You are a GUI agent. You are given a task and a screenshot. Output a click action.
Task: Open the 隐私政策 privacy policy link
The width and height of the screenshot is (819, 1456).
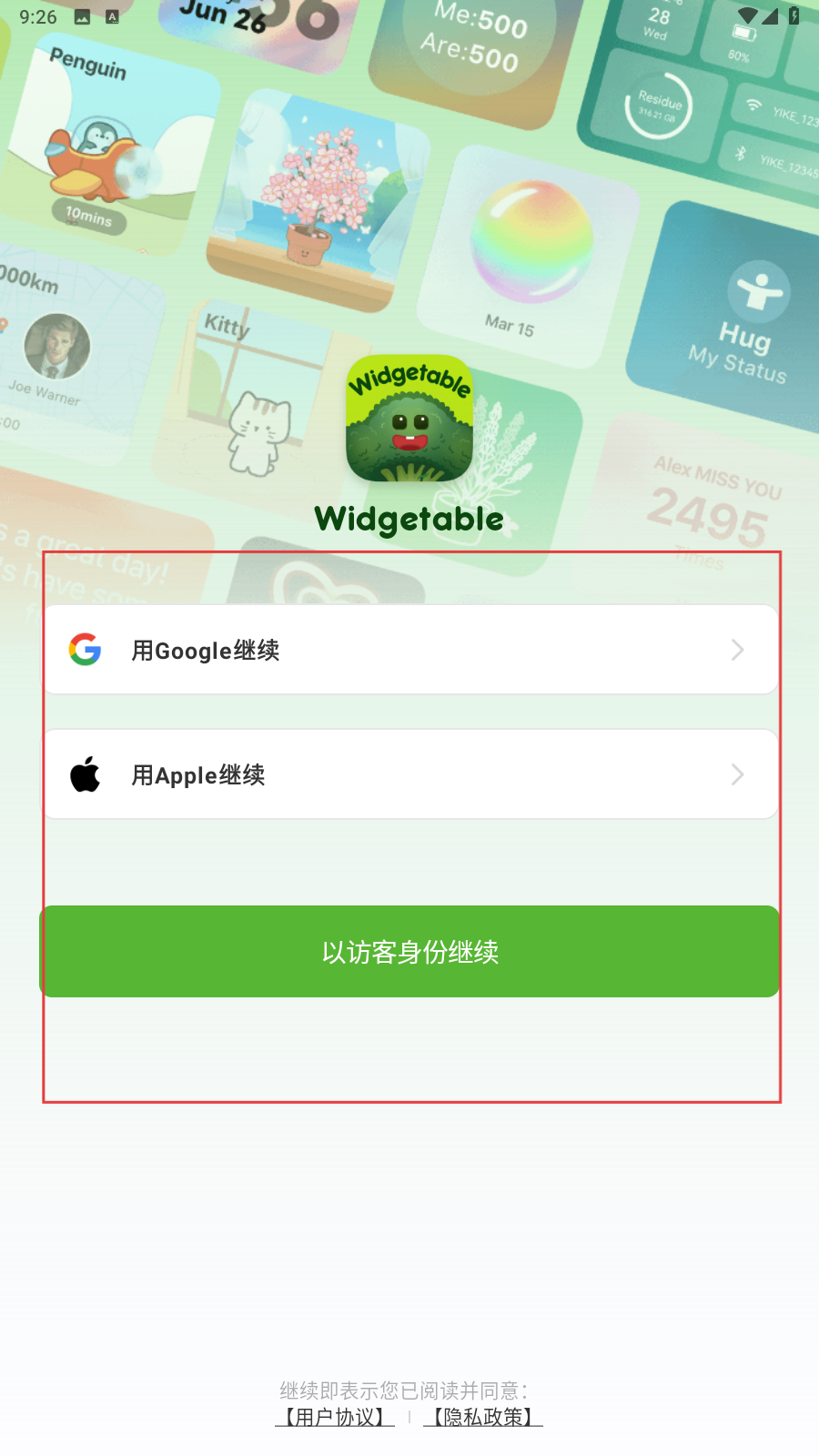[483, 1417]
